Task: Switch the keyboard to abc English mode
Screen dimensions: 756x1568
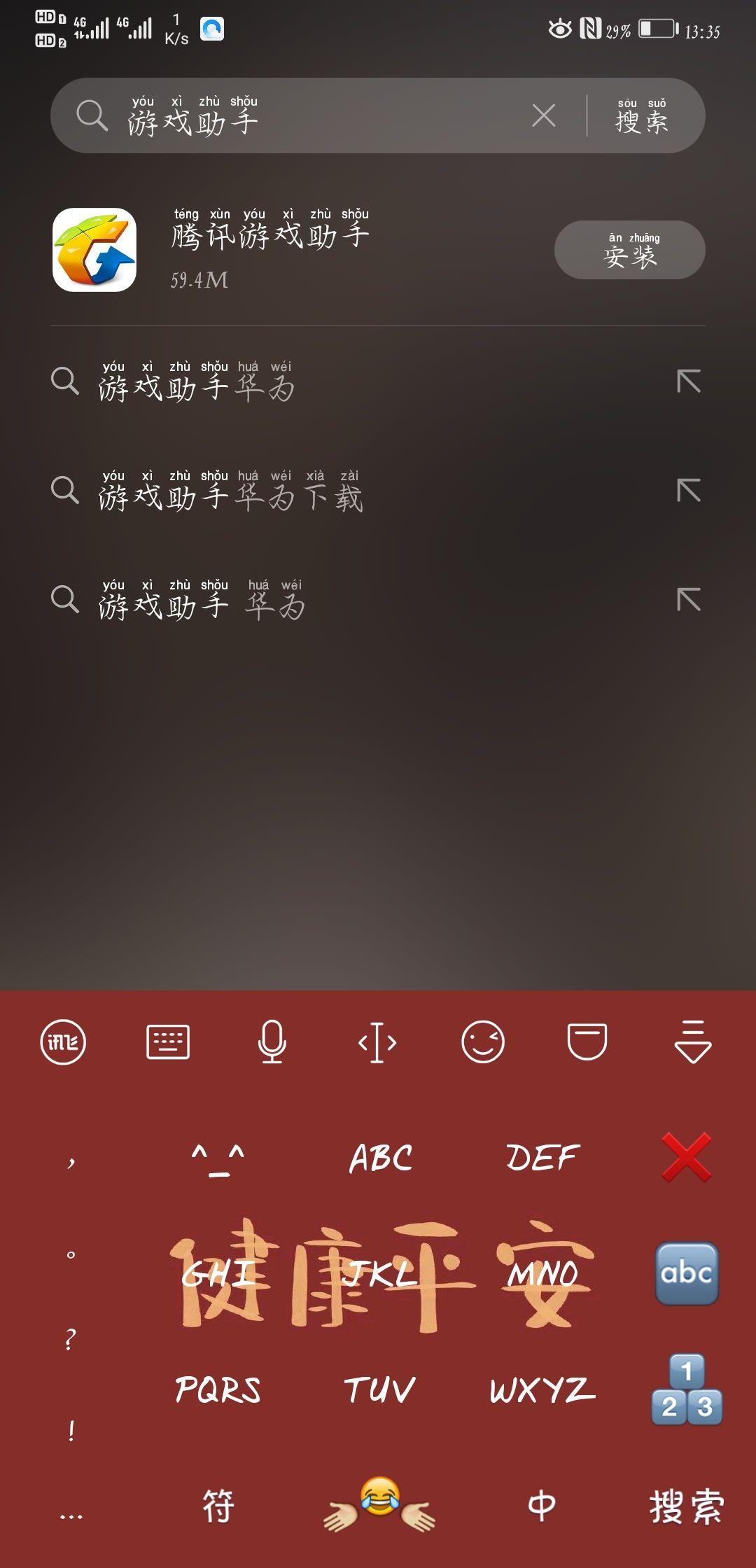Action: point(686,1273)
